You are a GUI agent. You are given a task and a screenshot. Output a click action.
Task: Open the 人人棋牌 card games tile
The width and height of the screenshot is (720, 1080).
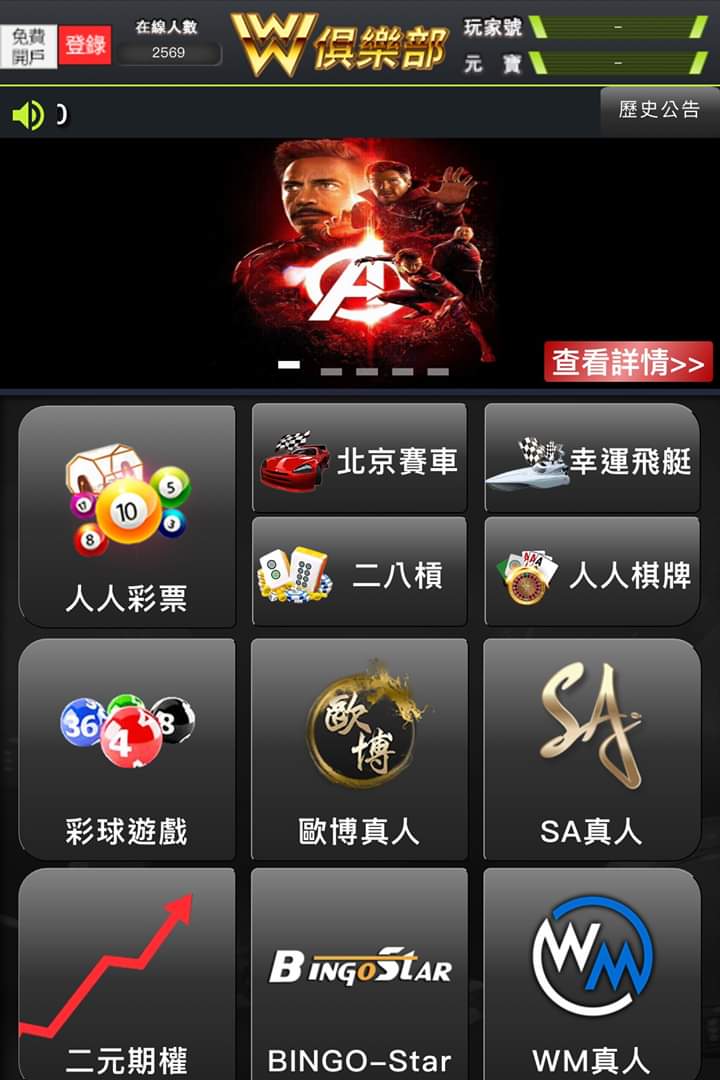coord(592,572)
